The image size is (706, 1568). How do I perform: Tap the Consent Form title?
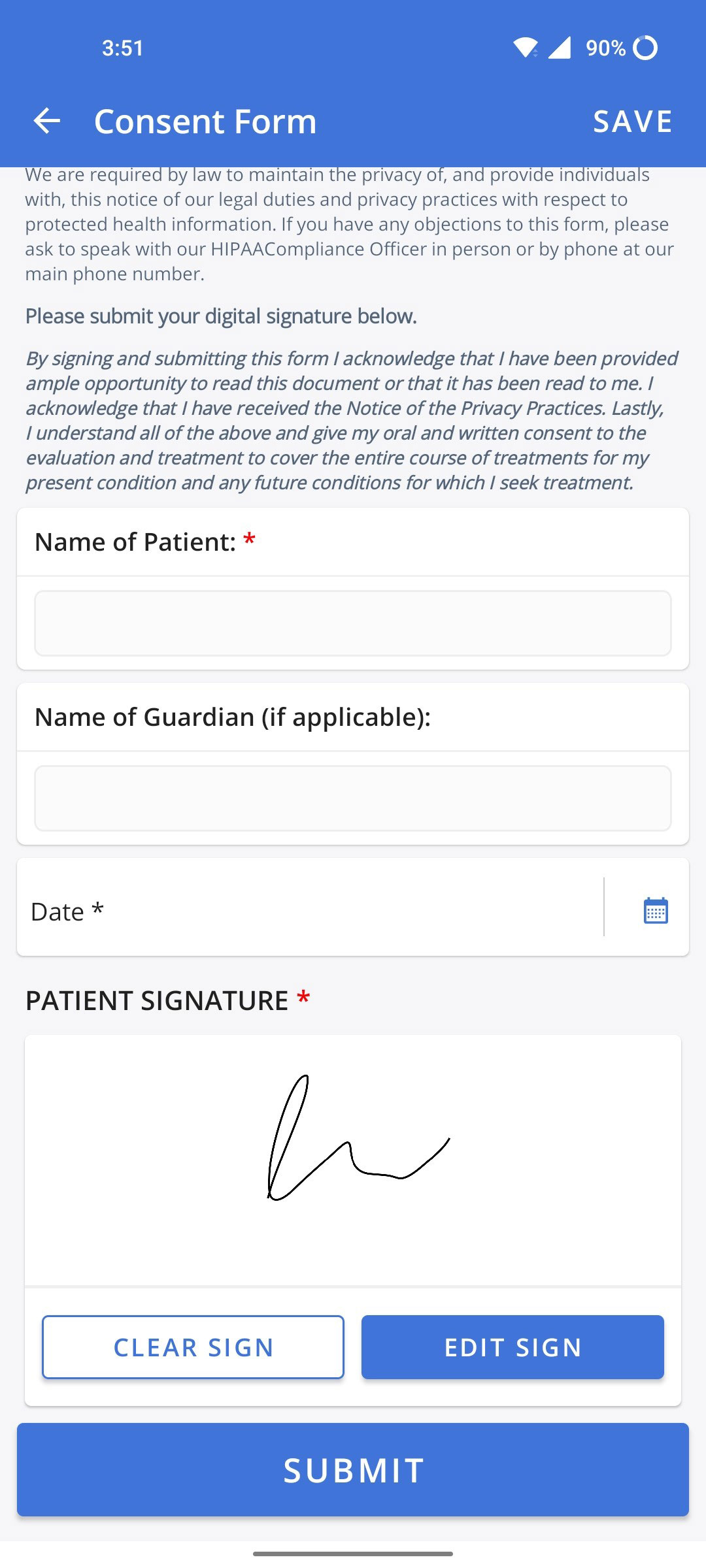[x=205, y=121]
